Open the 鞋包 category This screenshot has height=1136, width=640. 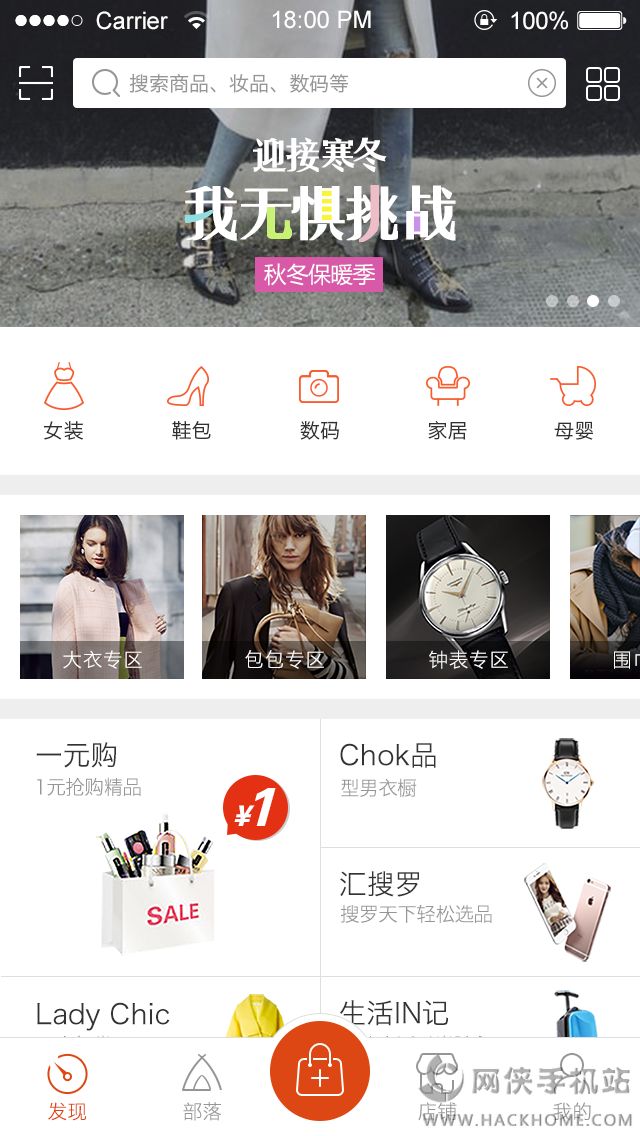(191, 401)
